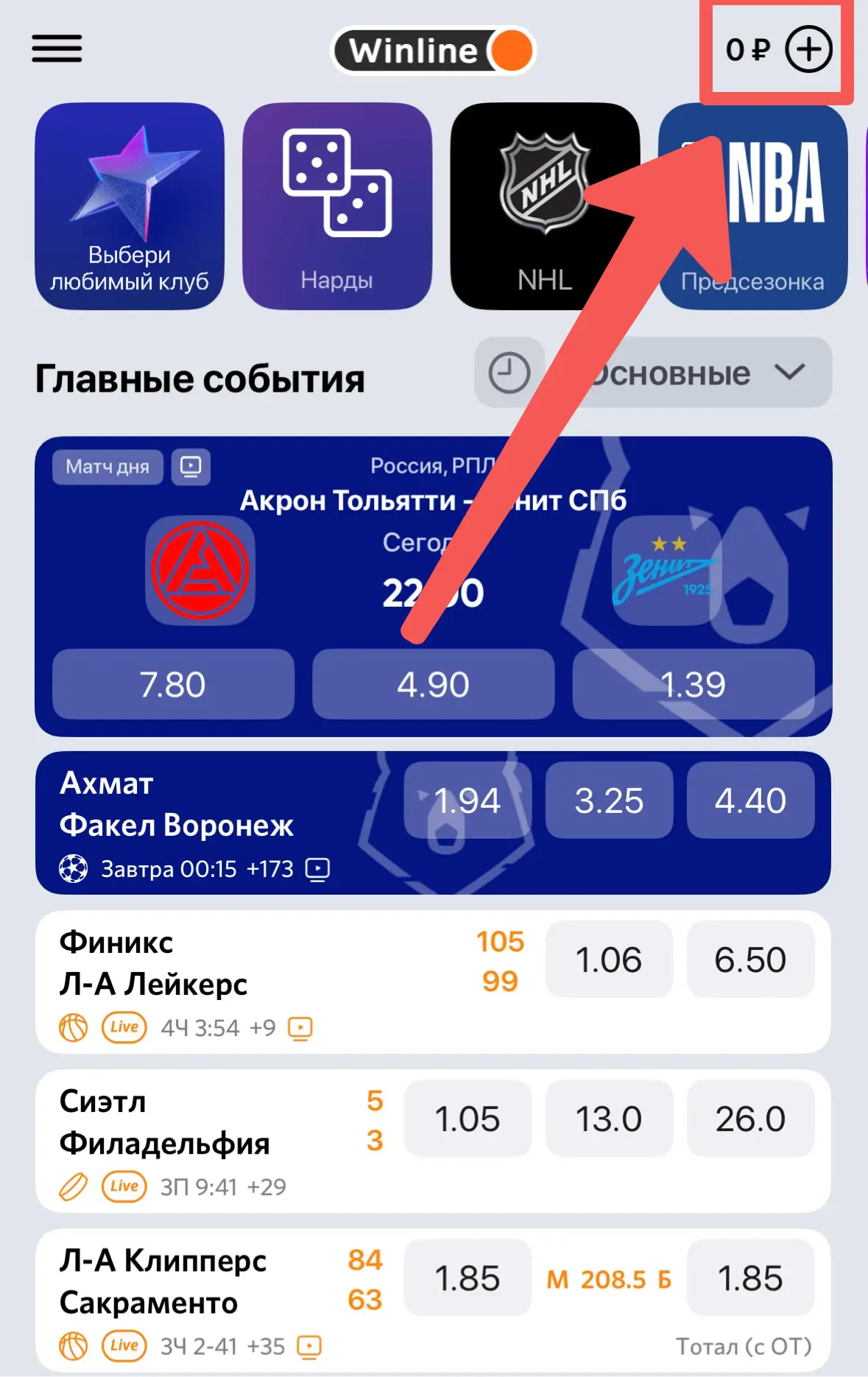Pick Филадельфия win at 26.0

point(750,1119)
